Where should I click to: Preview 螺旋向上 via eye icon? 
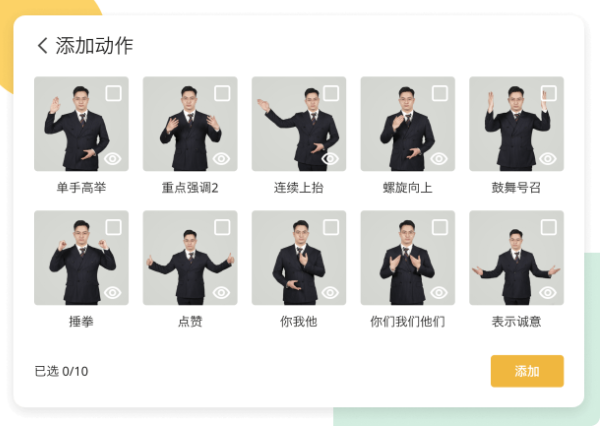[x=439, y=158]
